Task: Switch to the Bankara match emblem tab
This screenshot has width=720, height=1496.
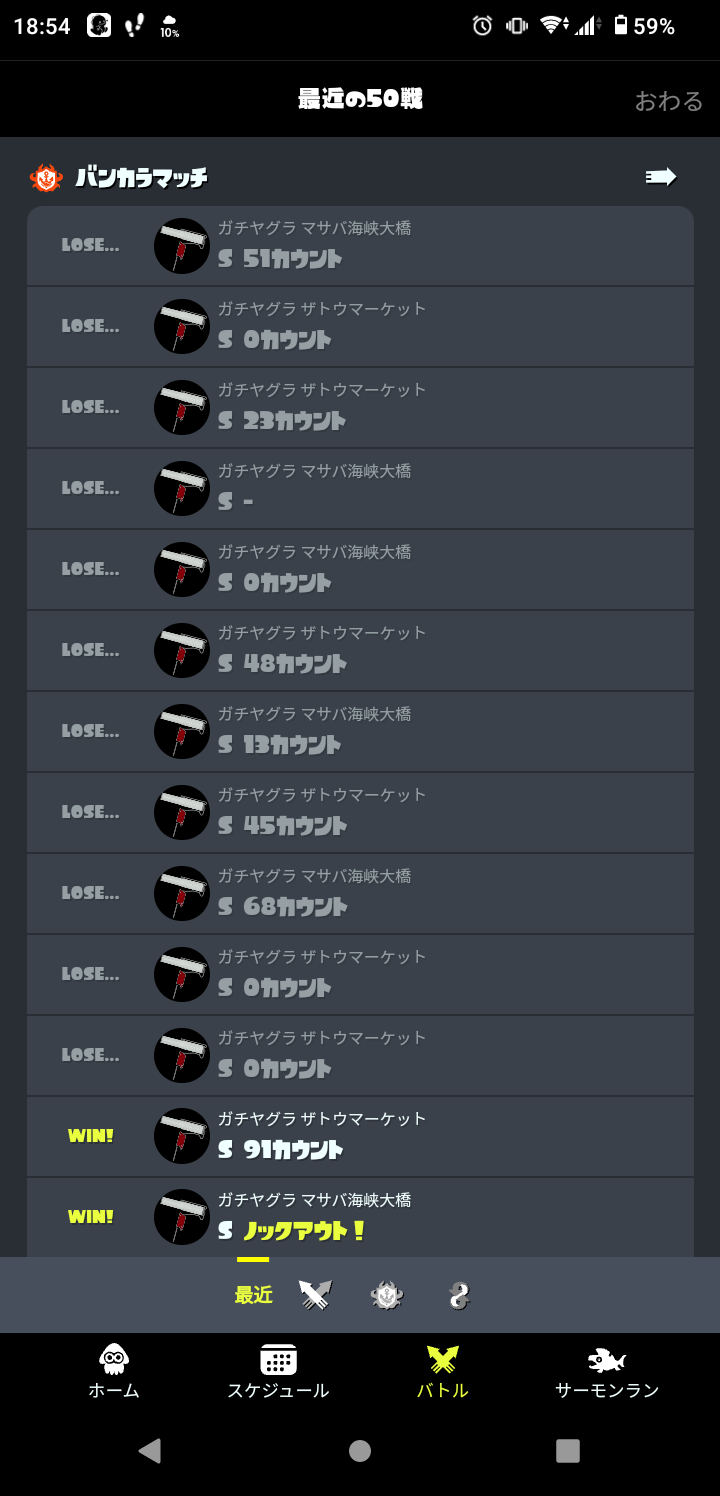Action: point(386,1296)
